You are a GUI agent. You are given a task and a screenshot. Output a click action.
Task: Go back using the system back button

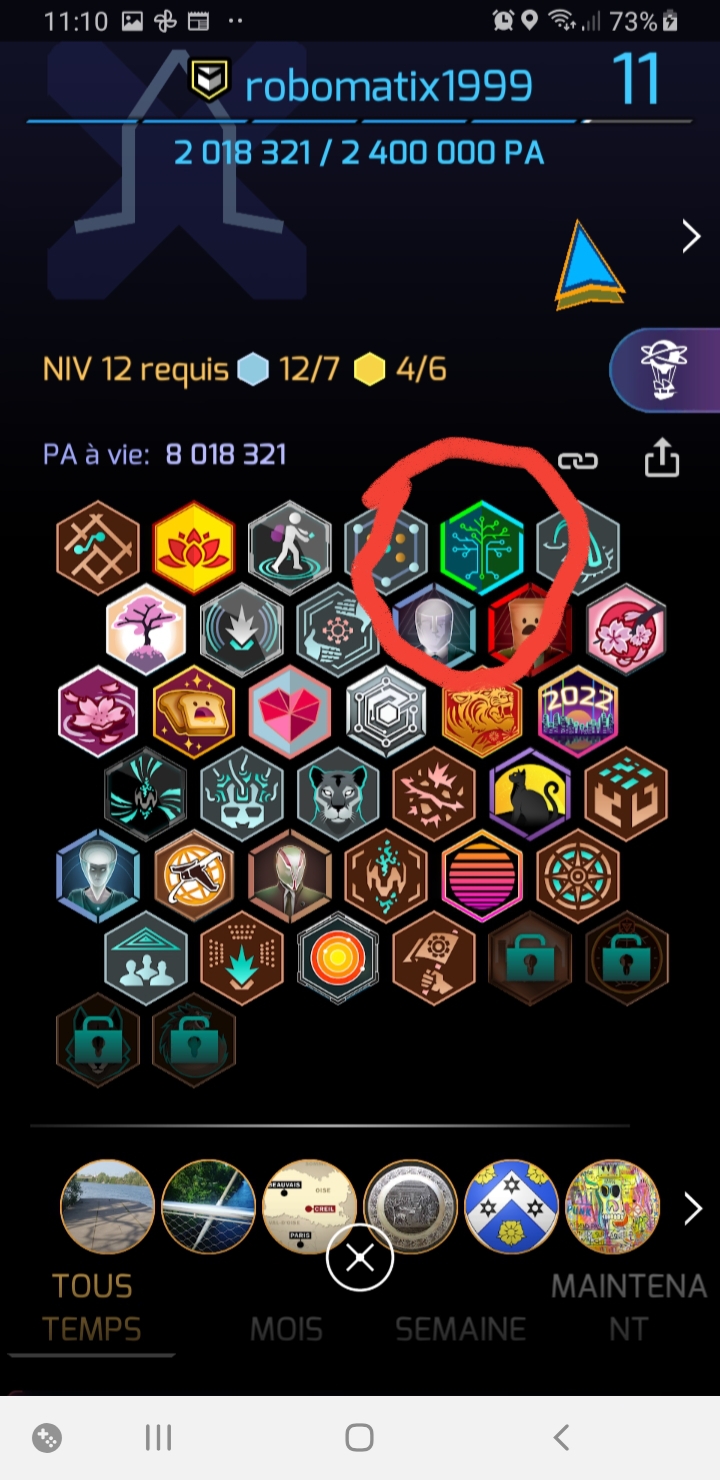coord(561,1438)
